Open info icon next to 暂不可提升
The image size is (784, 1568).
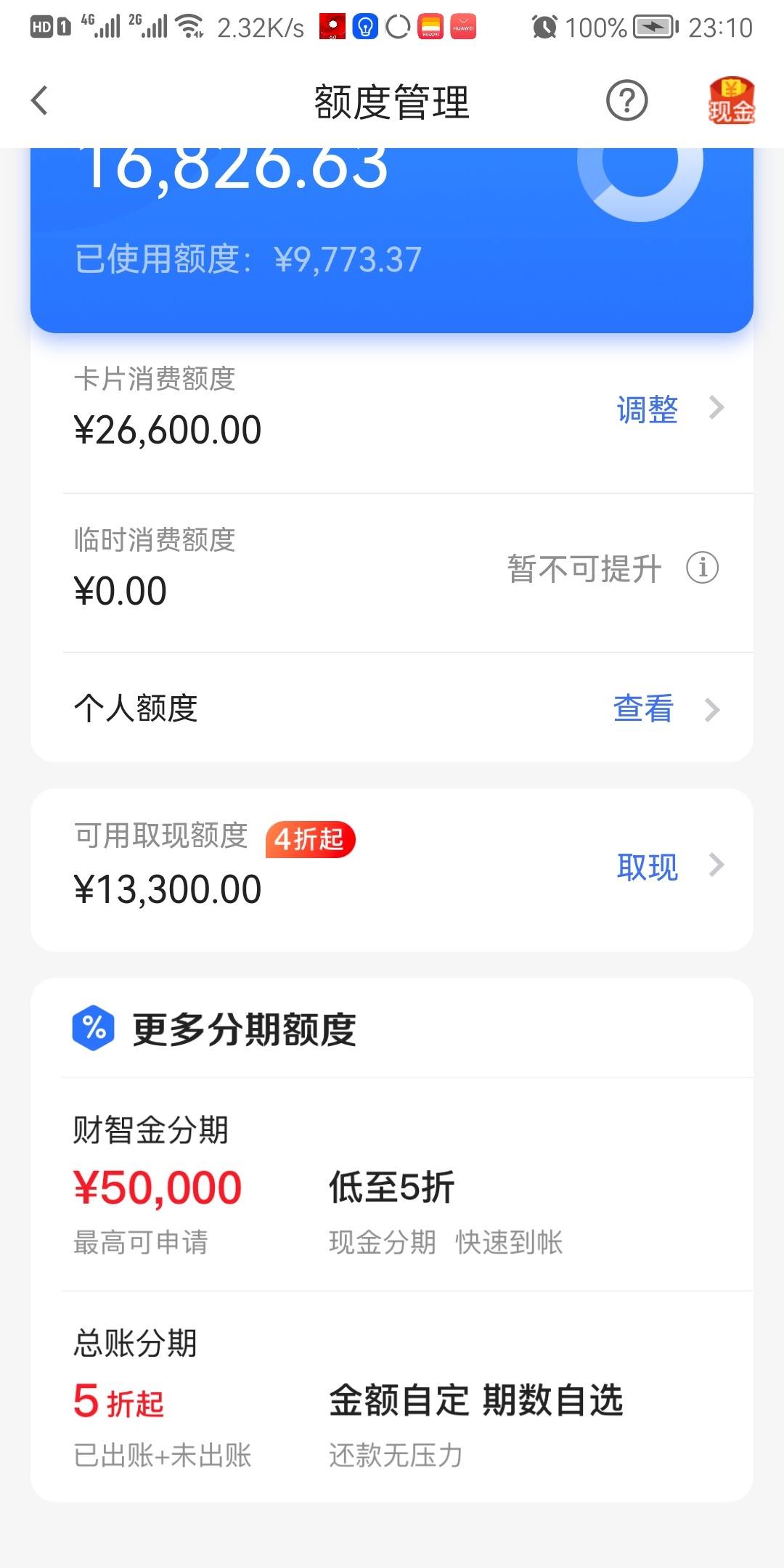702,568
